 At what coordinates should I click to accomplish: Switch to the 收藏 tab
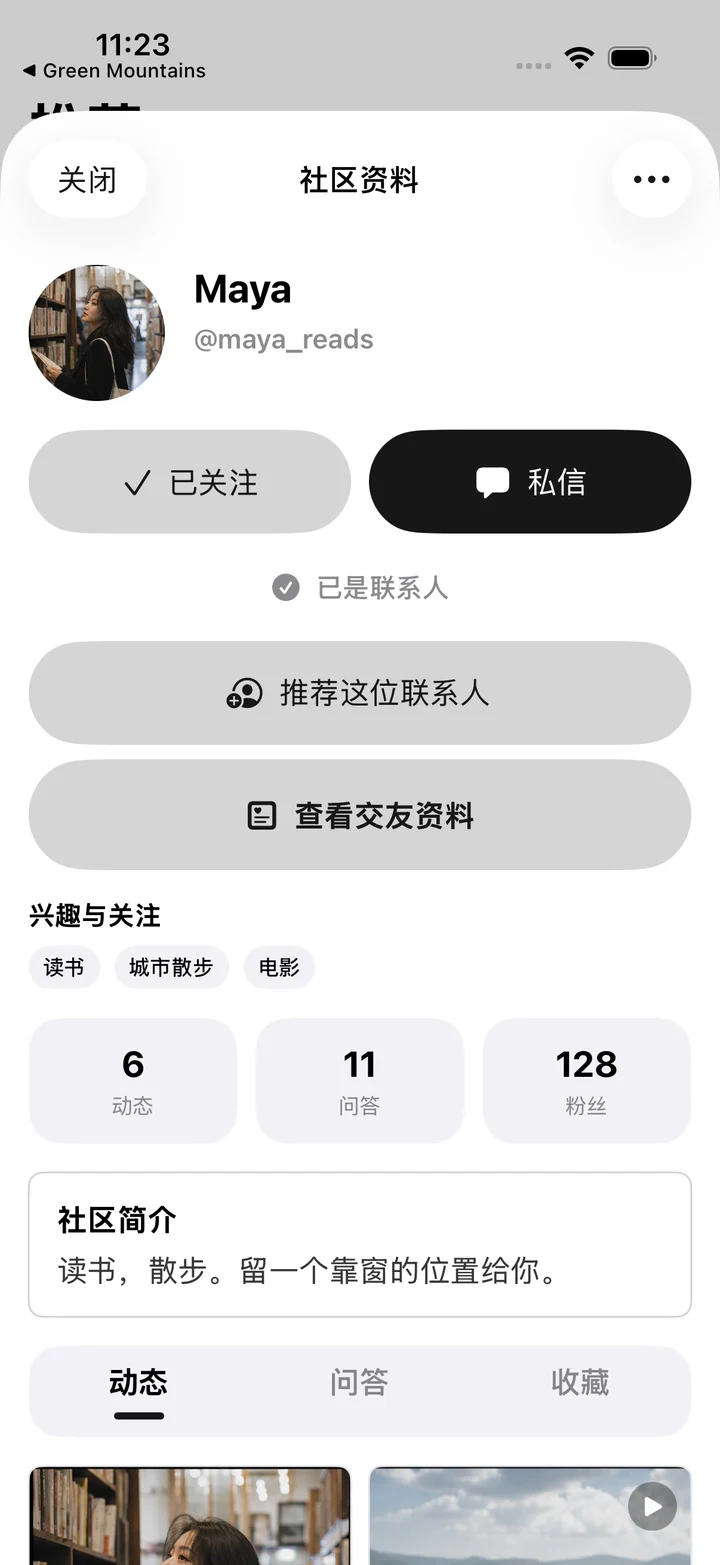580,1383
